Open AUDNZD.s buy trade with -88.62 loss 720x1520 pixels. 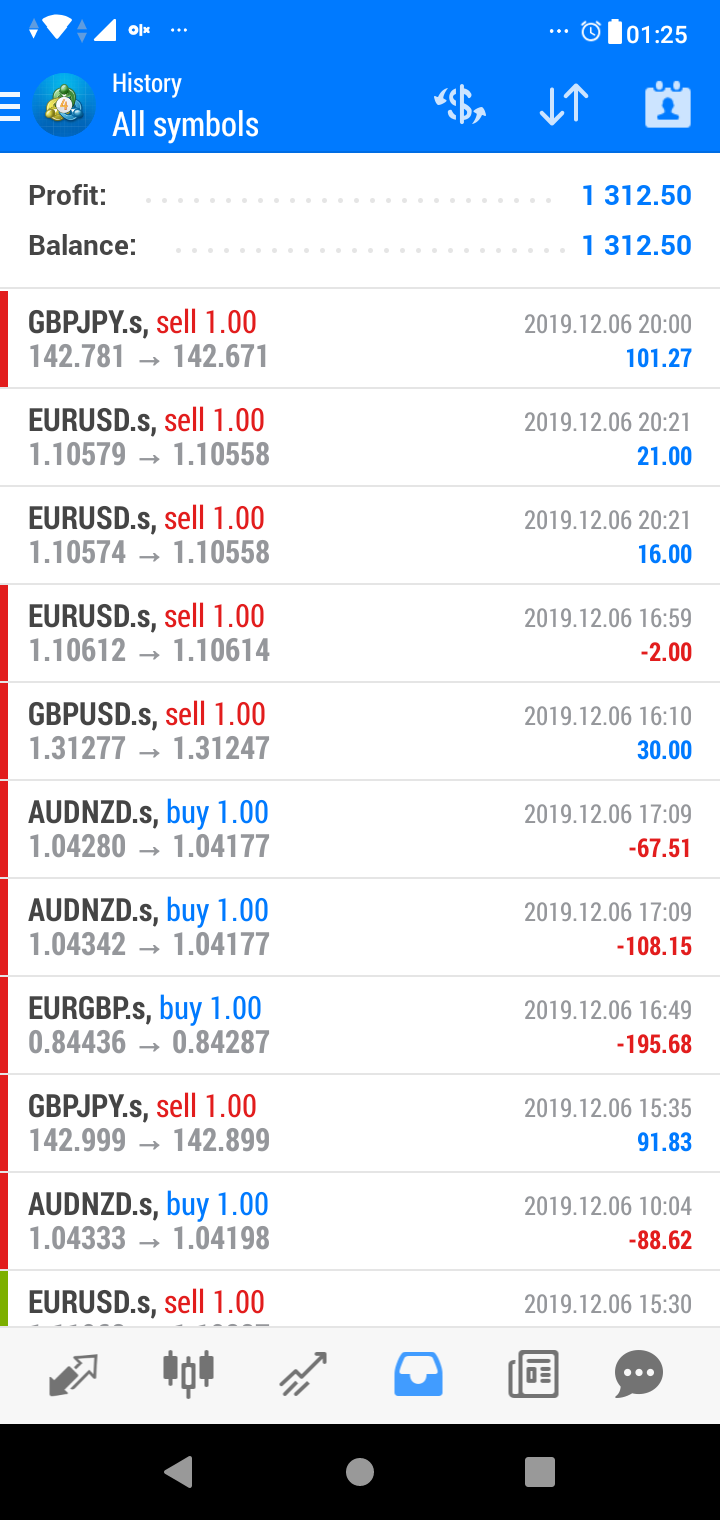point(360,1221)
